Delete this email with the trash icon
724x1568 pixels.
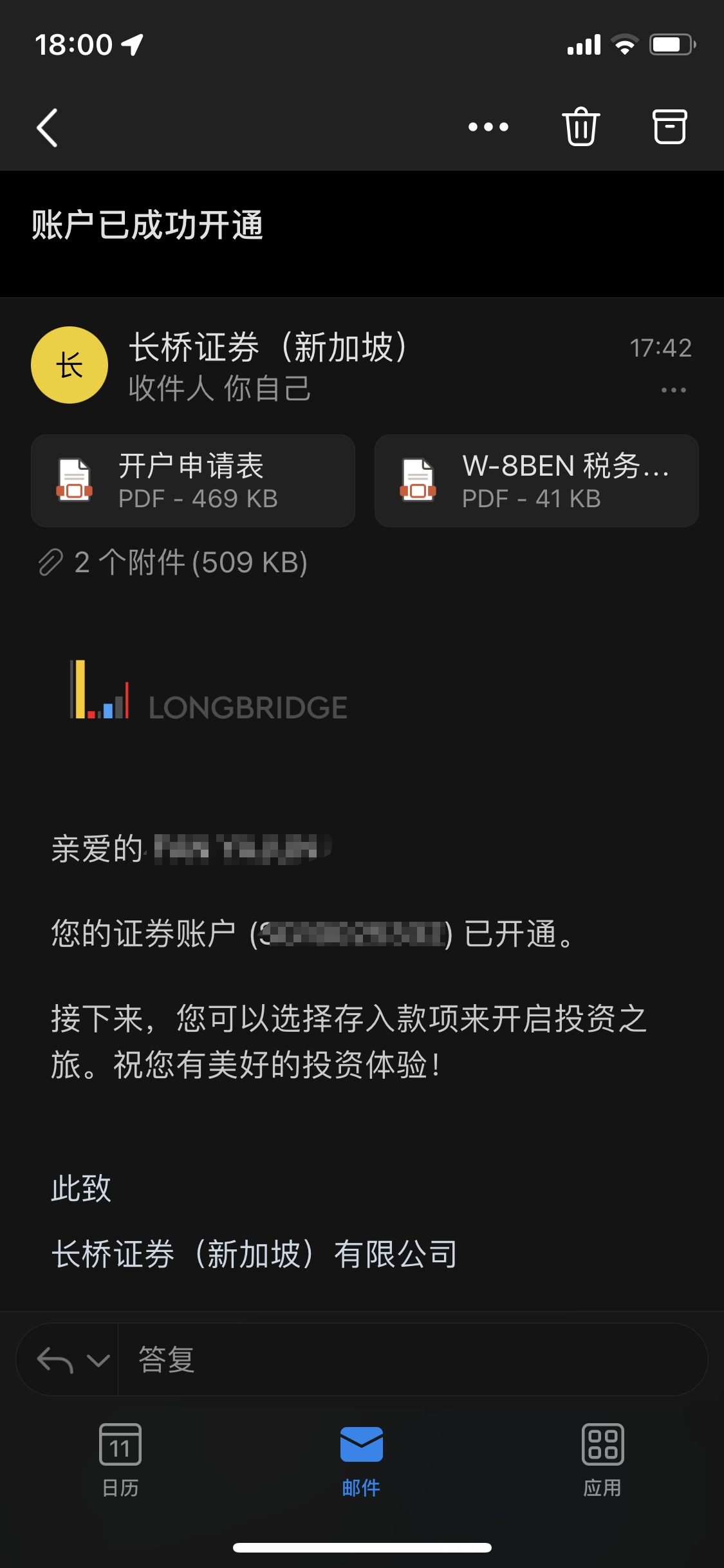point(581,126)
